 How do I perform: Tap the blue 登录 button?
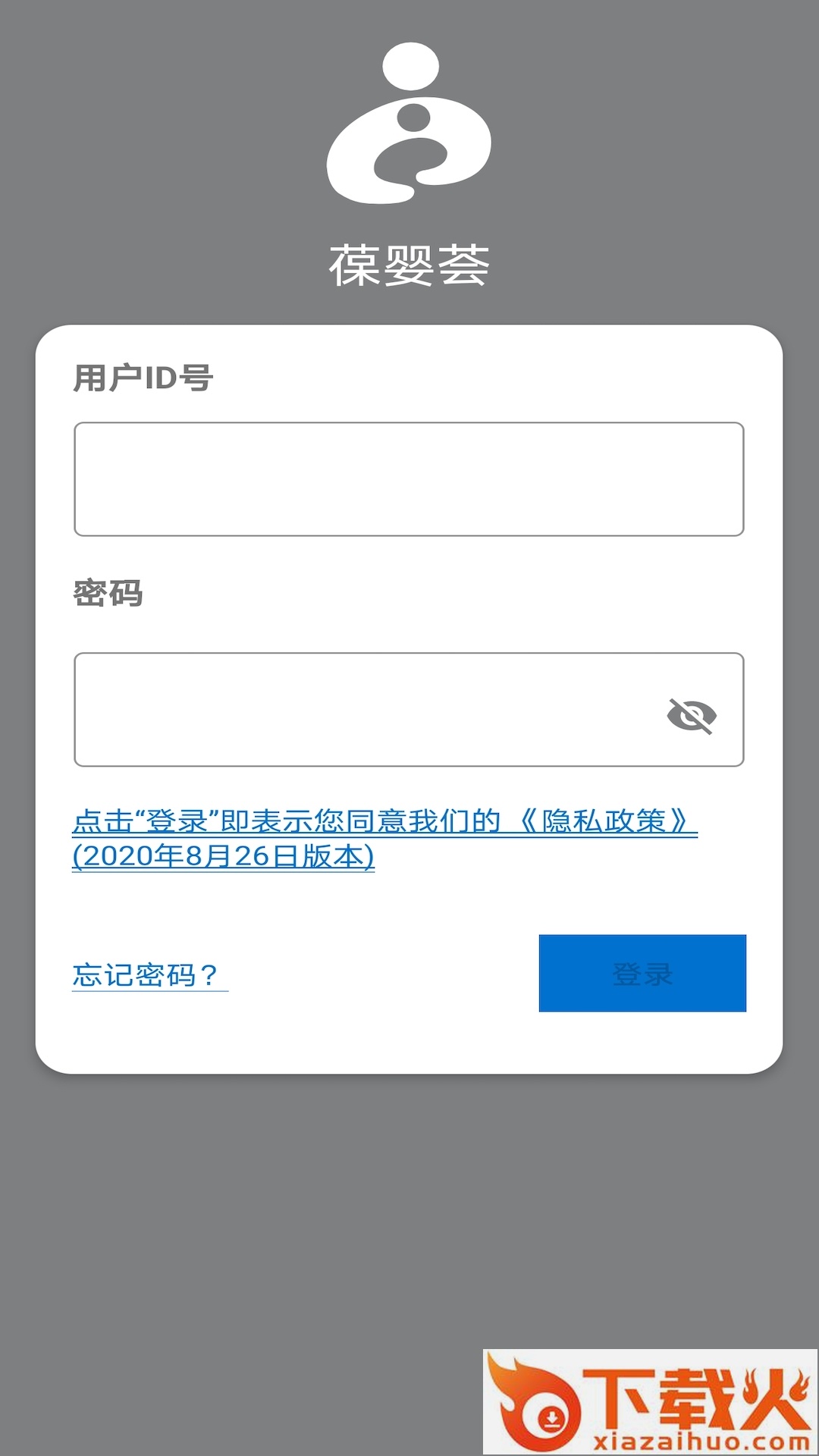tap(642, 974)
